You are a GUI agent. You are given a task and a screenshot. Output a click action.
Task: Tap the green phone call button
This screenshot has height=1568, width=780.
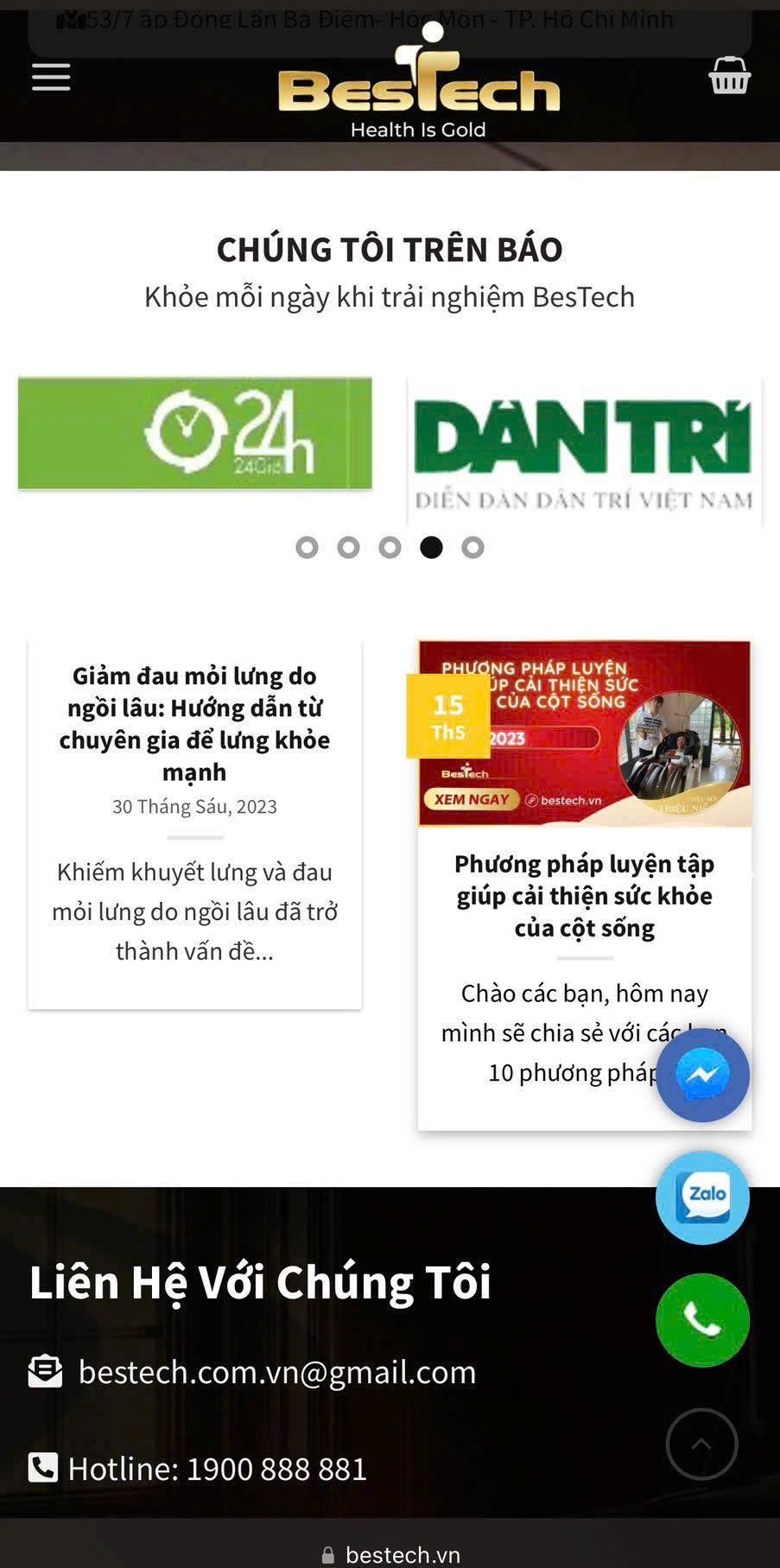click(x=702, y=1320)
